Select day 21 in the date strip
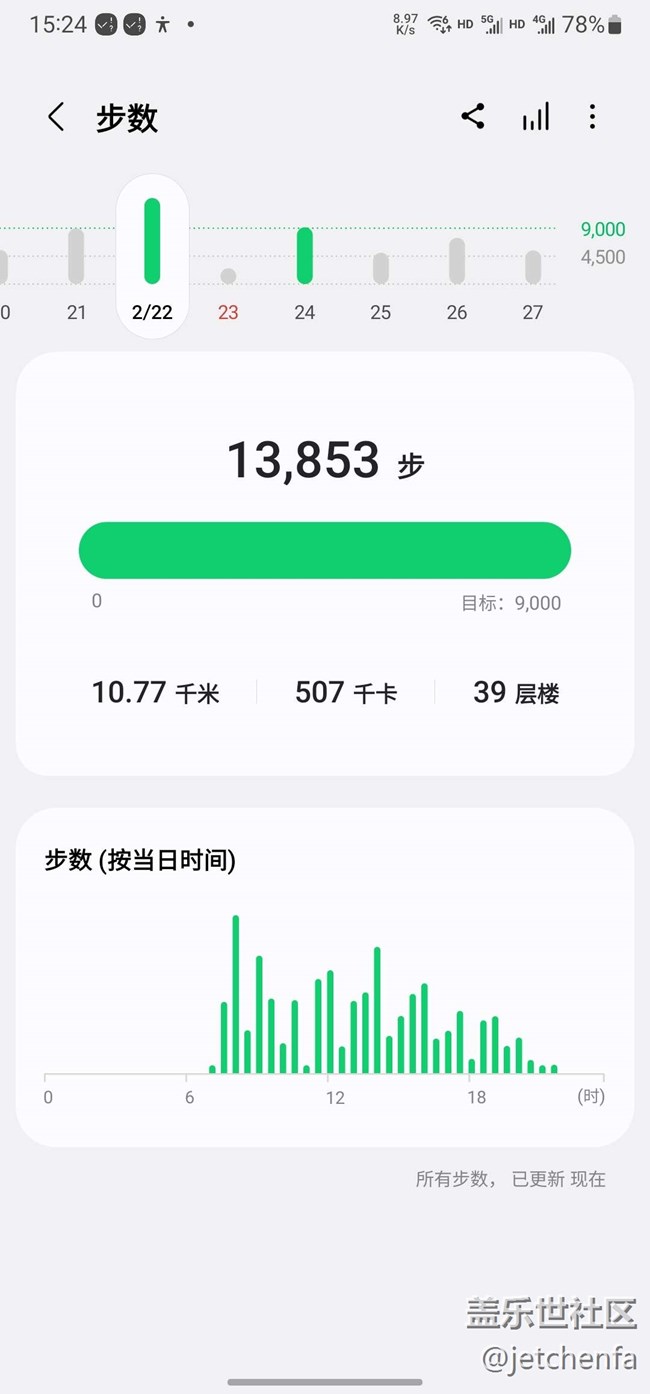This screenshot has height=1394, width=650. [76, 270]
